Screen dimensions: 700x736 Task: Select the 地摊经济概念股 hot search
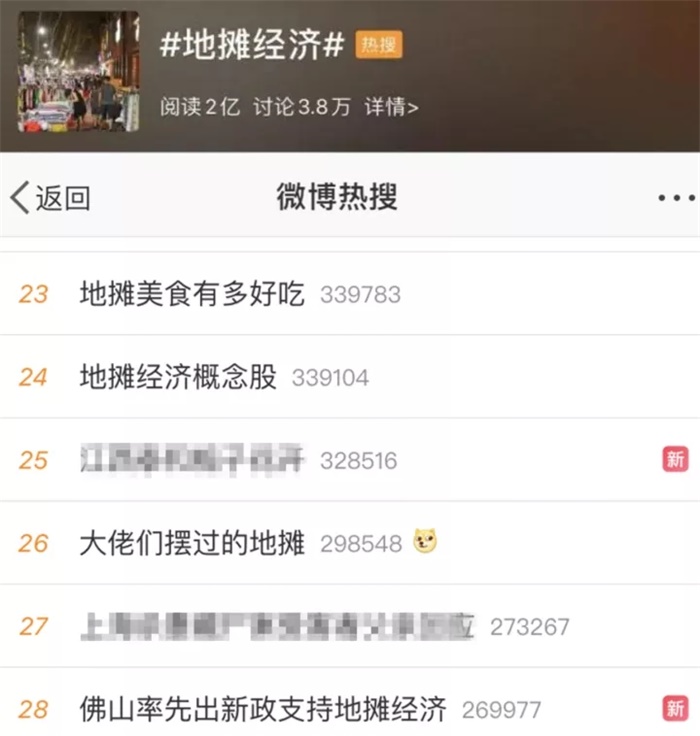click(178, 377)
